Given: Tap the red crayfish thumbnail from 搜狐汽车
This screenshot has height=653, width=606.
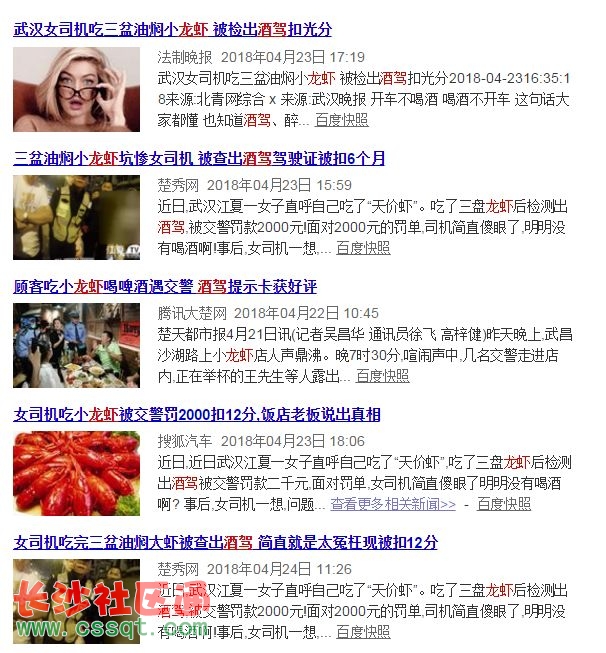Looking at the screenshot, I should point(77,474).
